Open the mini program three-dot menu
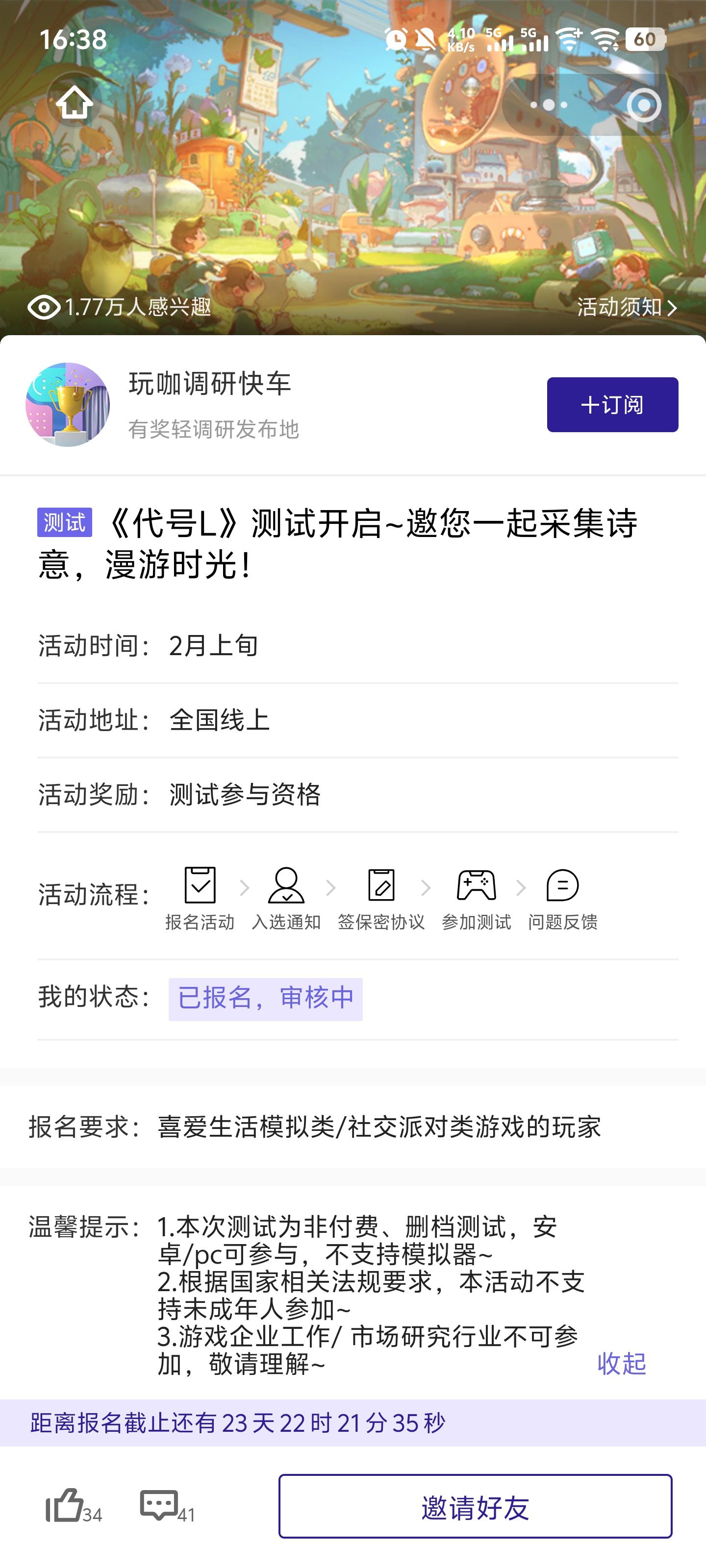The image size is (706, 1568). point(549,105)
